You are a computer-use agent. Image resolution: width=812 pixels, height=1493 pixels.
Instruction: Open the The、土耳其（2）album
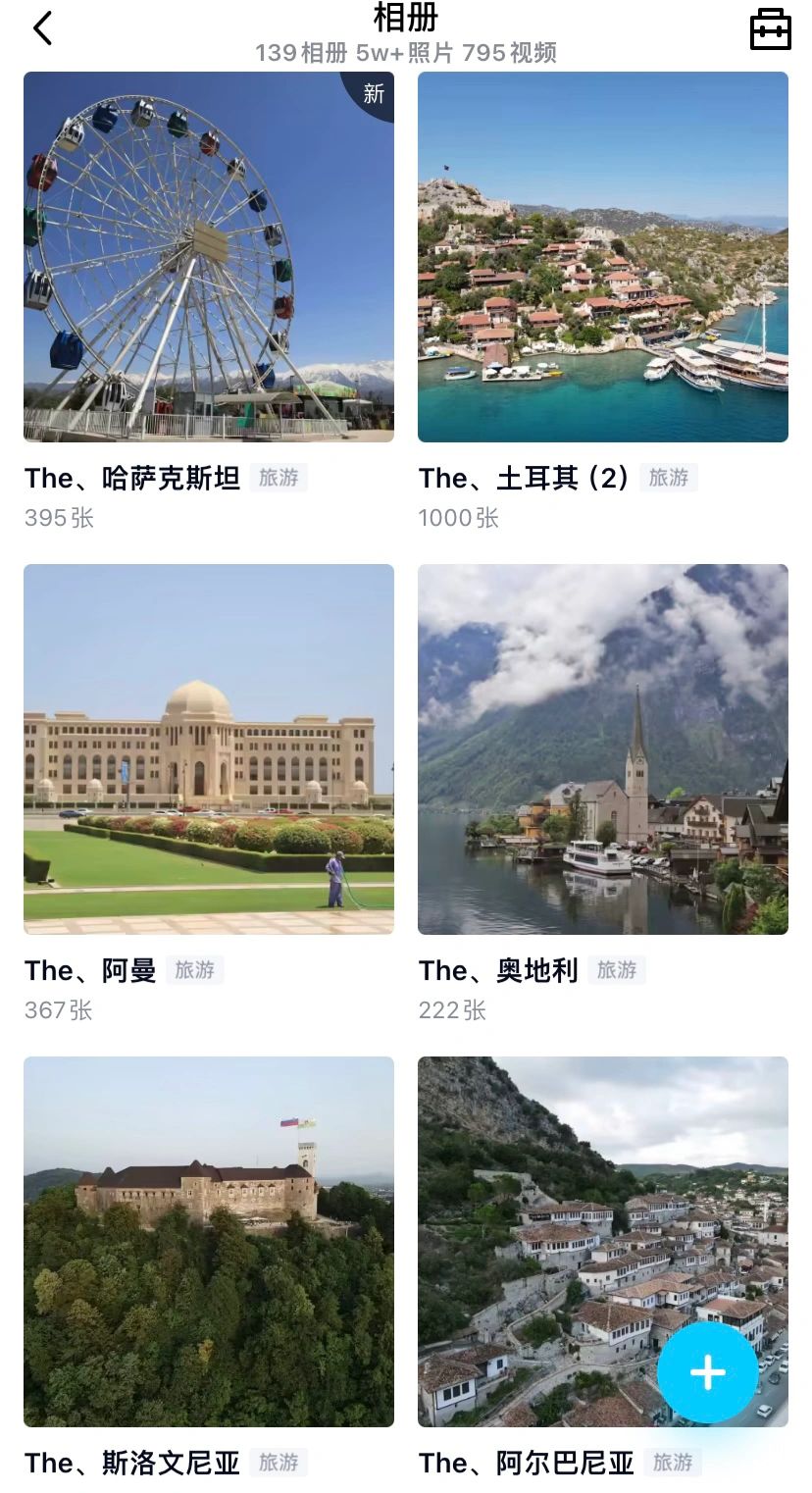pos(603,257)
